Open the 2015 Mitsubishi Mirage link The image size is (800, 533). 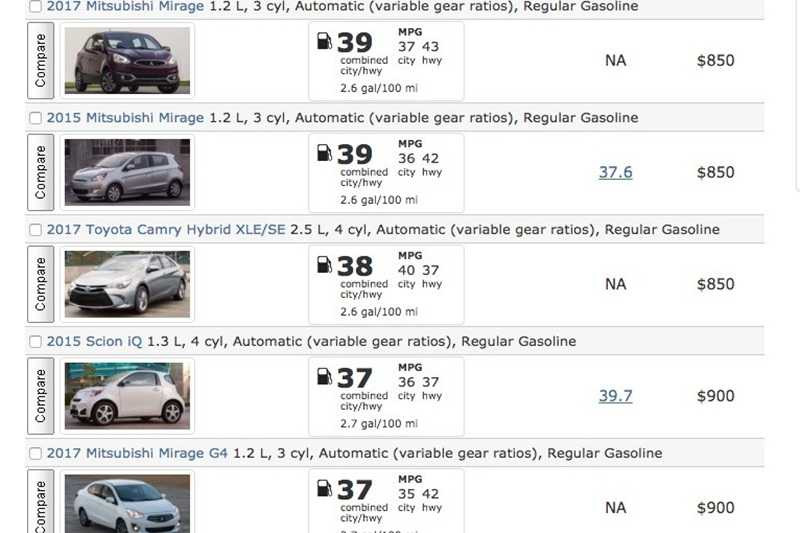click(x=125, y=118)
